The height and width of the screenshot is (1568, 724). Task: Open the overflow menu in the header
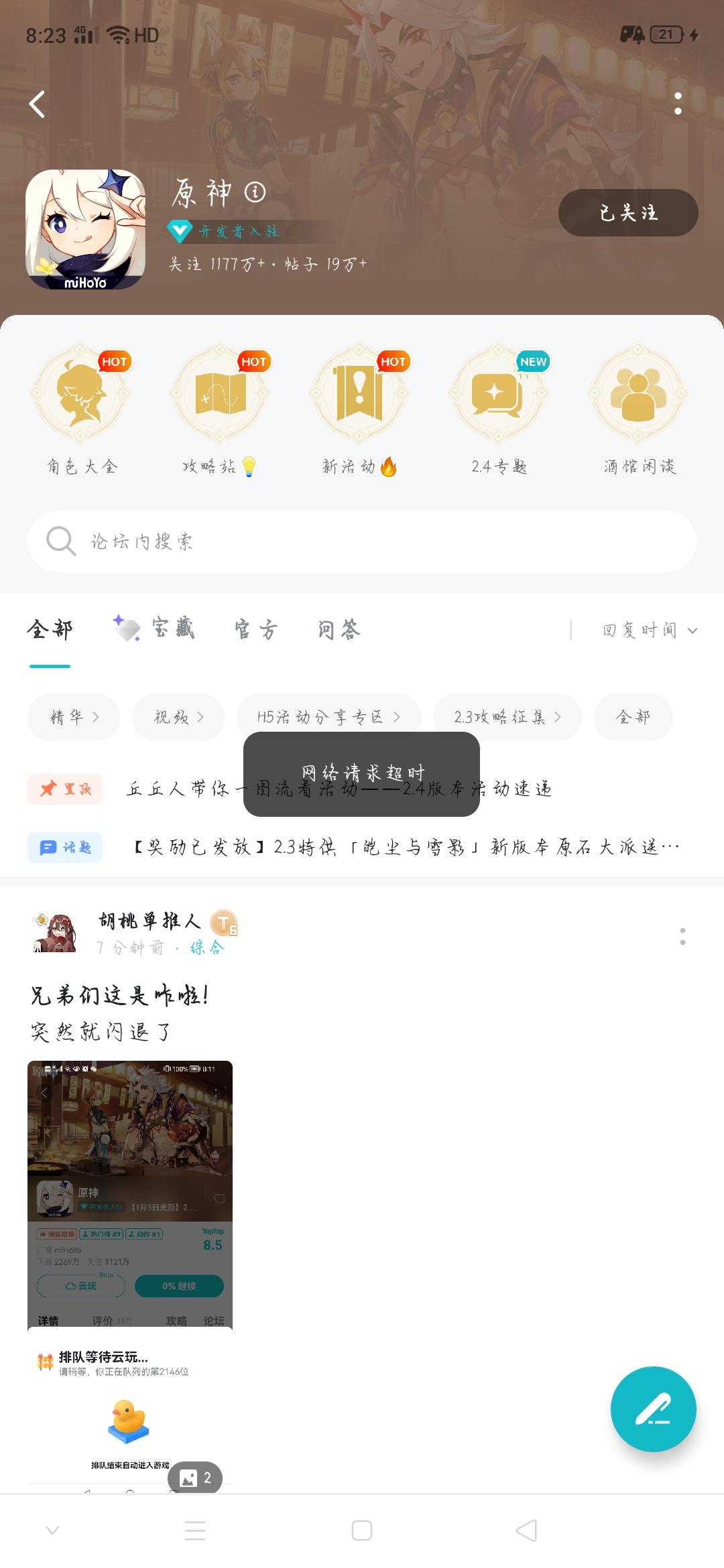point(678,103)
